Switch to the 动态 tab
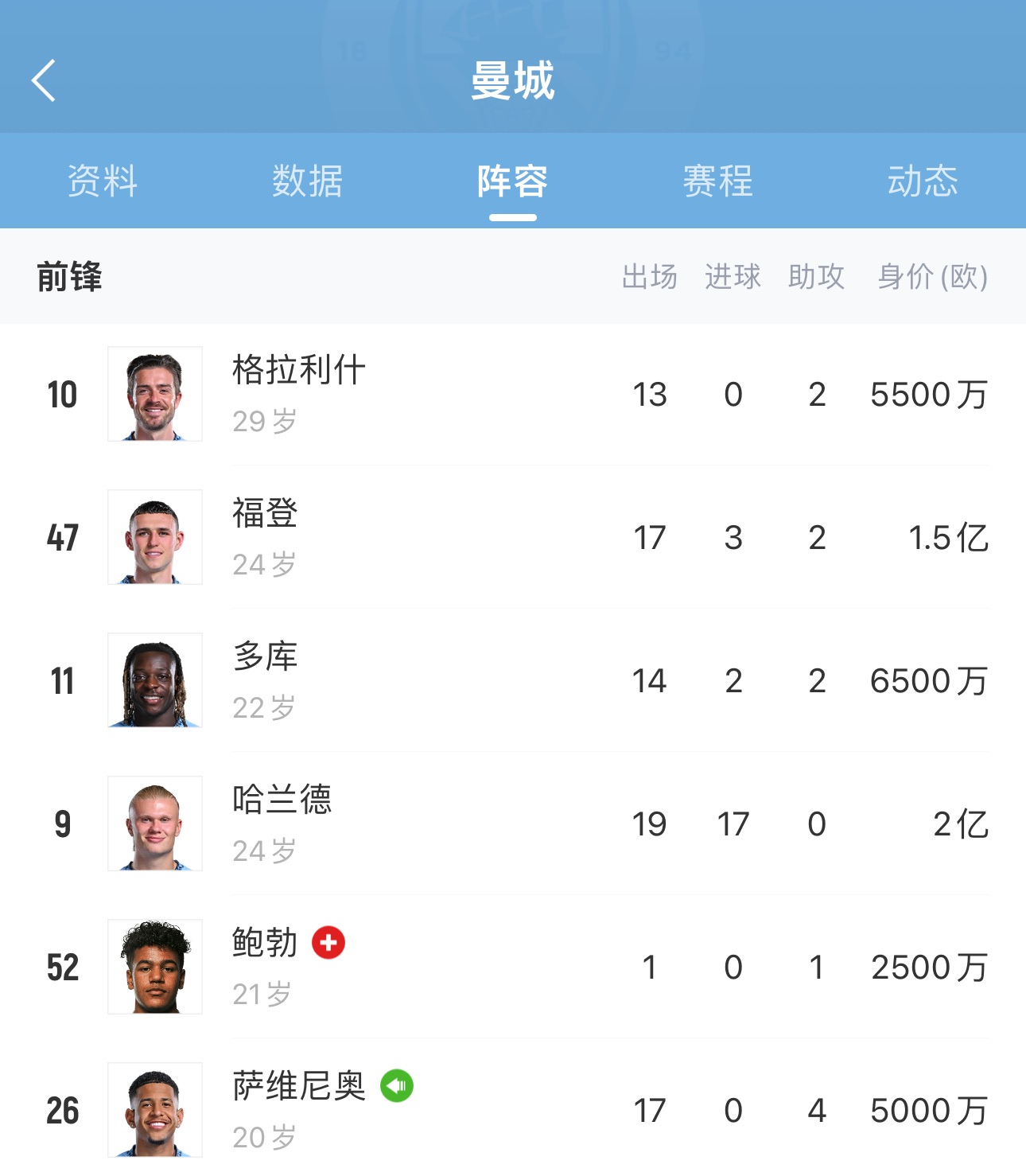 [x=923, y=181]
